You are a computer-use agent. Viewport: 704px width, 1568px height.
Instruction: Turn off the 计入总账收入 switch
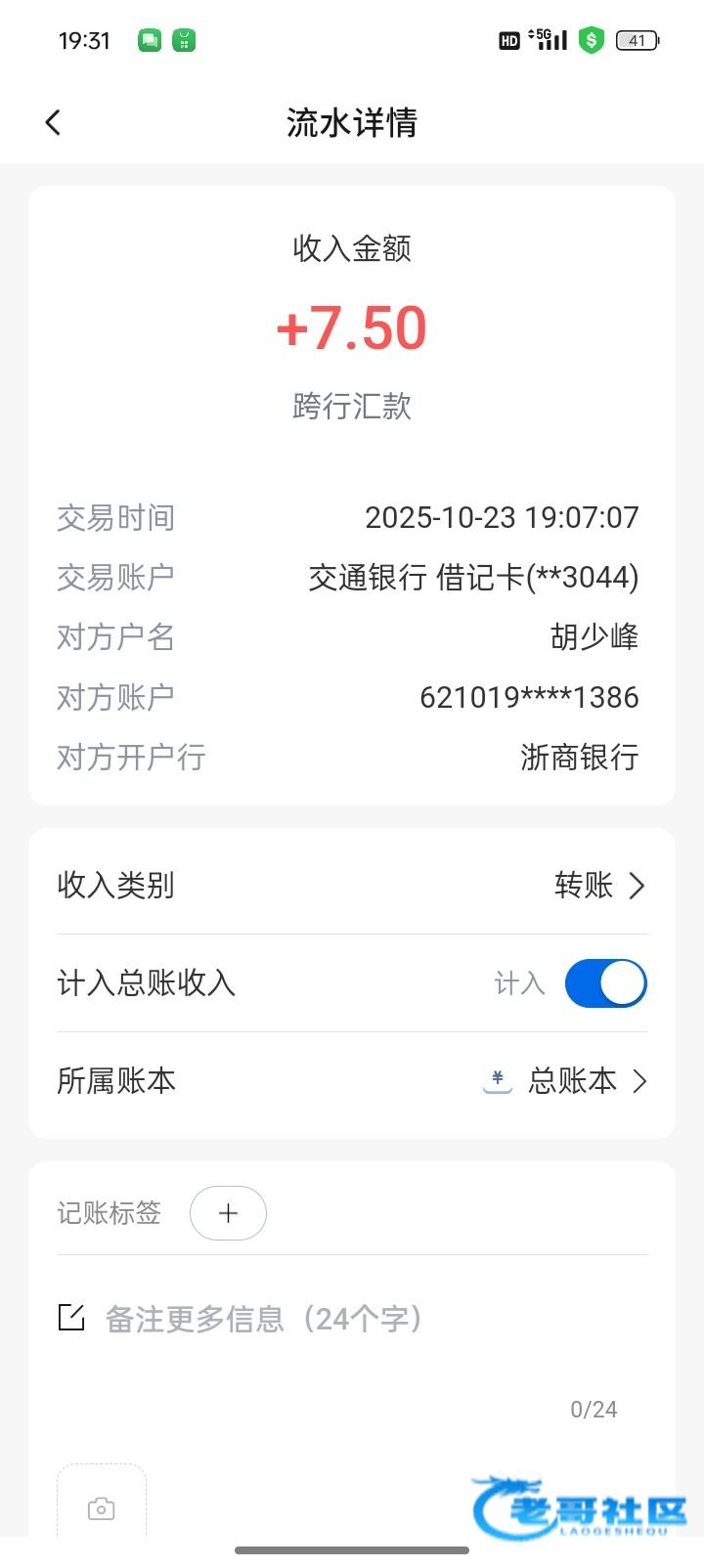click(605, 983)
